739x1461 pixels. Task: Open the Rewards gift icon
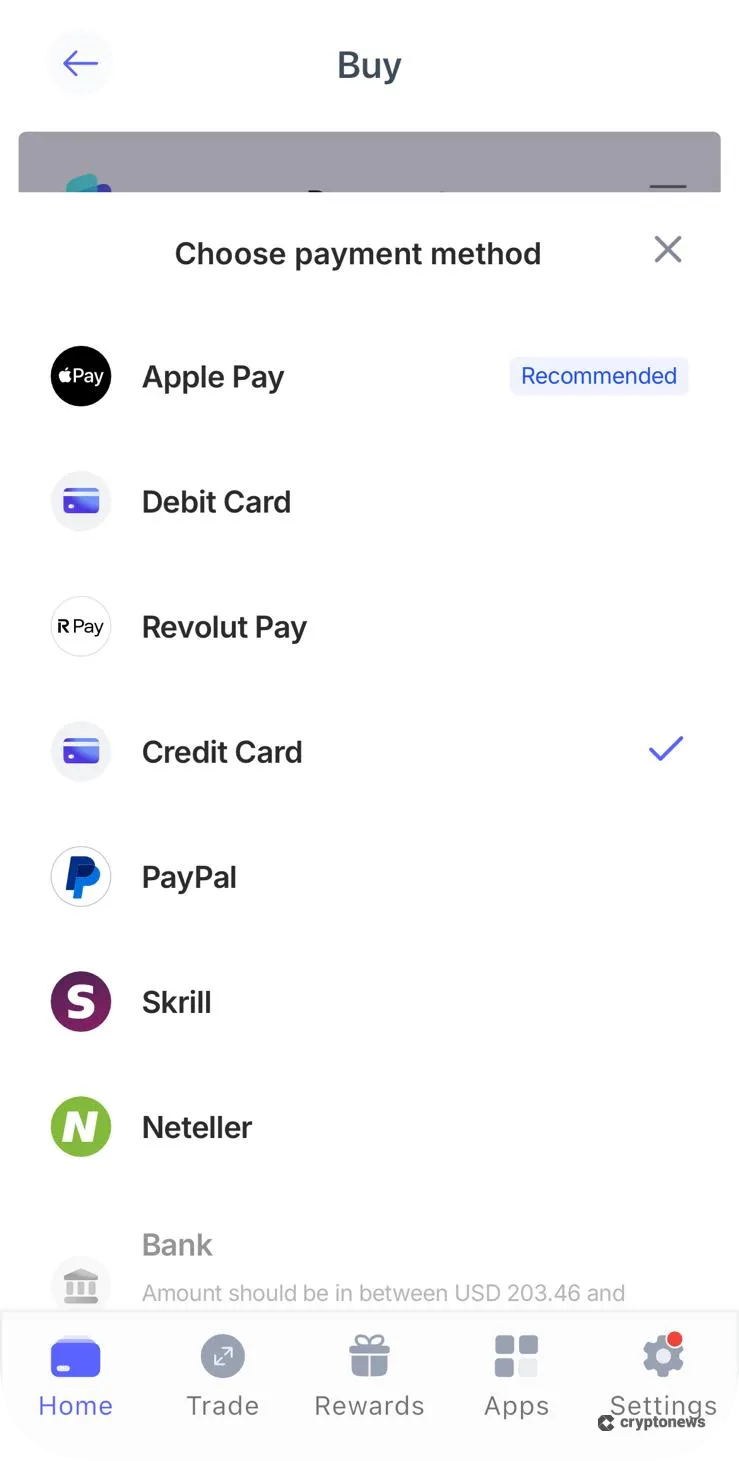tap(369, 1357)
